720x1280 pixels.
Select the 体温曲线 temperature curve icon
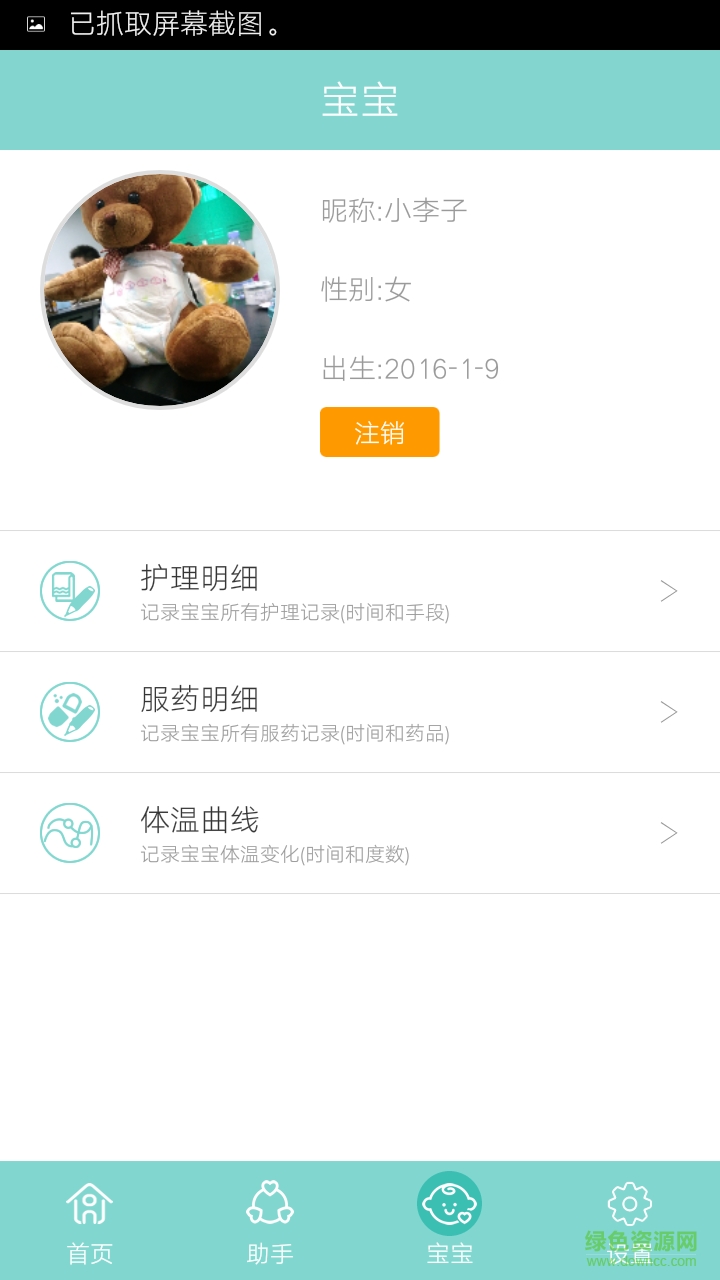[x=69, y=832]
